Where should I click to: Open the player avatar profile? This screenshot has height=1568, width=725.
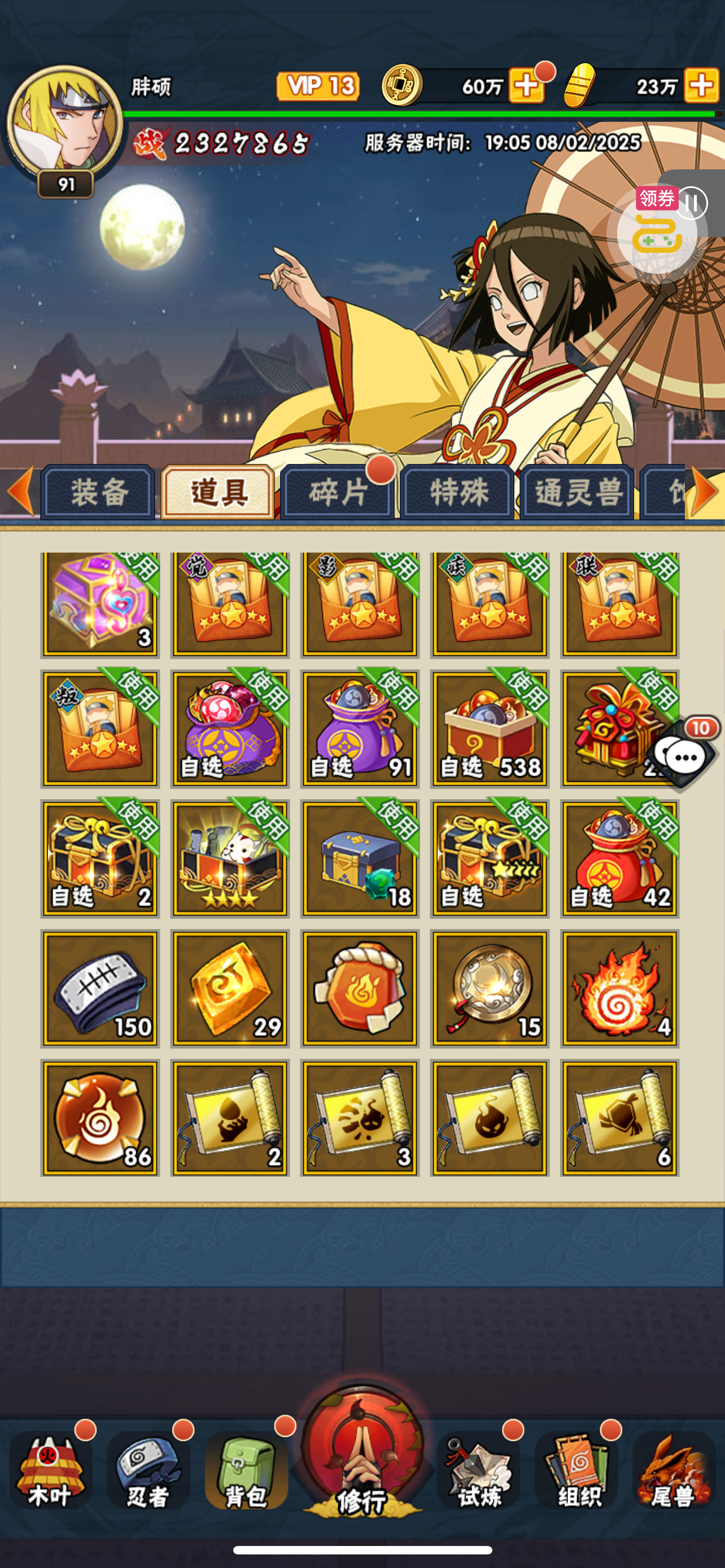click(64, 122)
